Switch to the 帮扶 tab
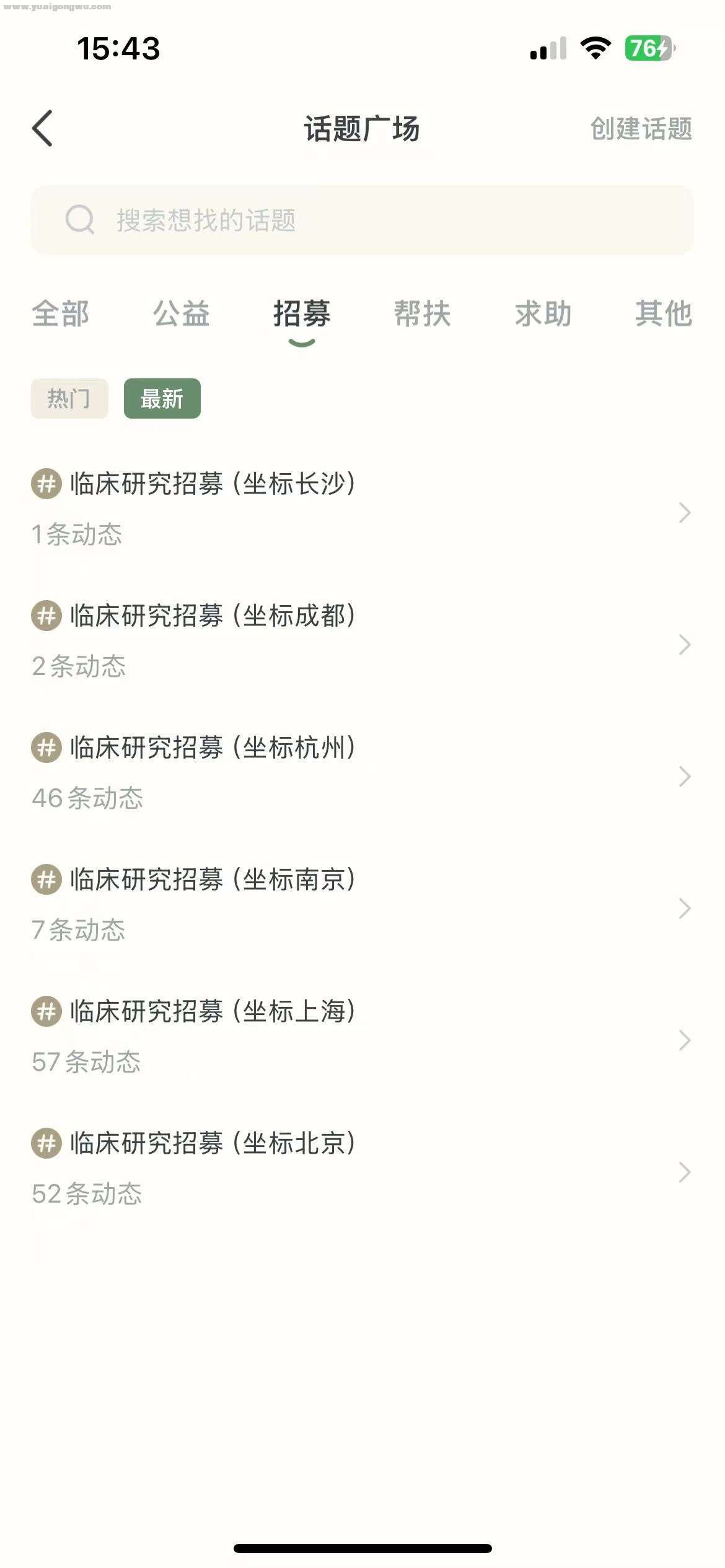The height and width of the screenshot is (1568, 725). 423,313
